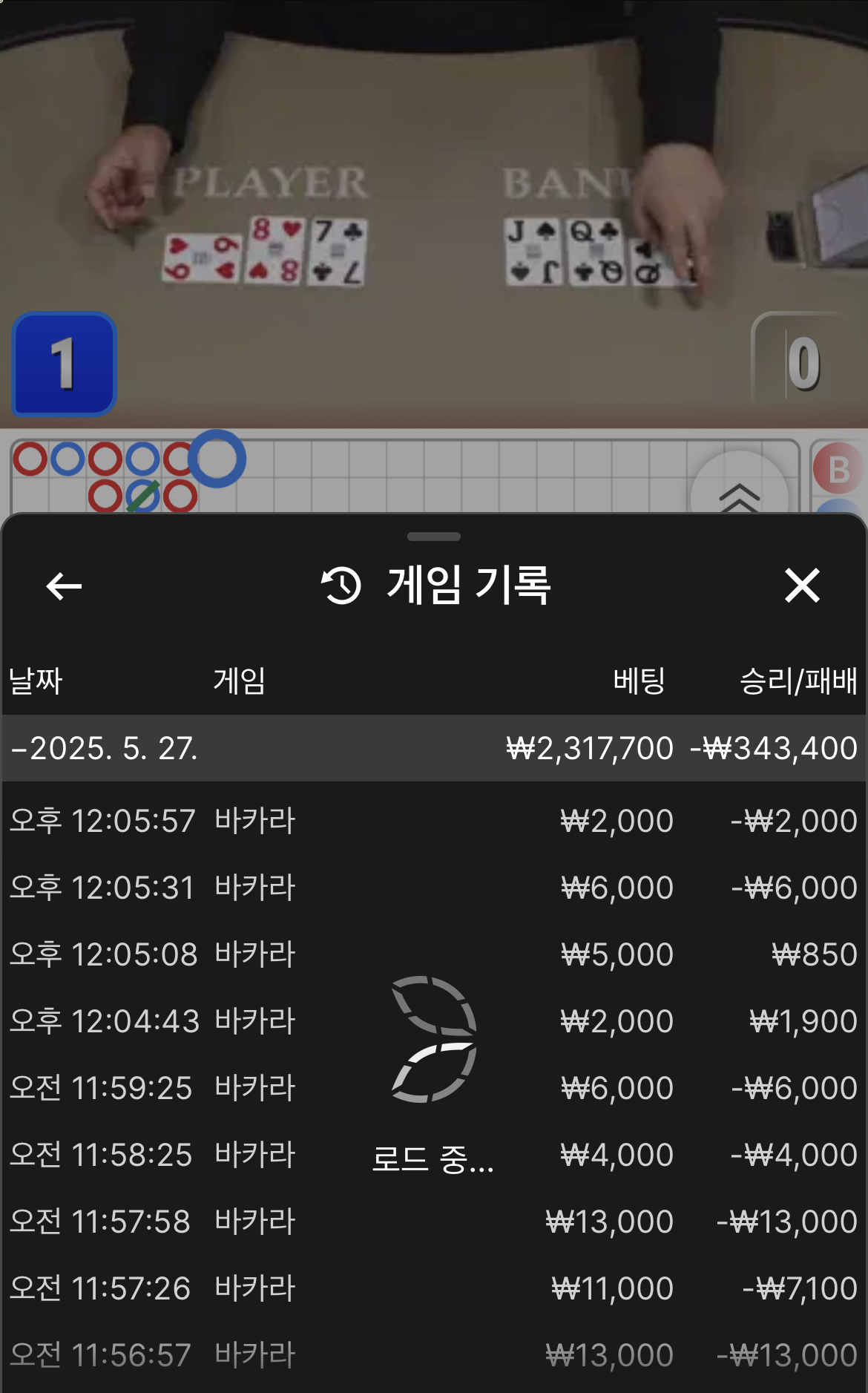Screen dimensions: 868x1393
Task: Open the 오후 12:05:31 baccarat record
Action: pyautogui.click(x=433, y=888)
